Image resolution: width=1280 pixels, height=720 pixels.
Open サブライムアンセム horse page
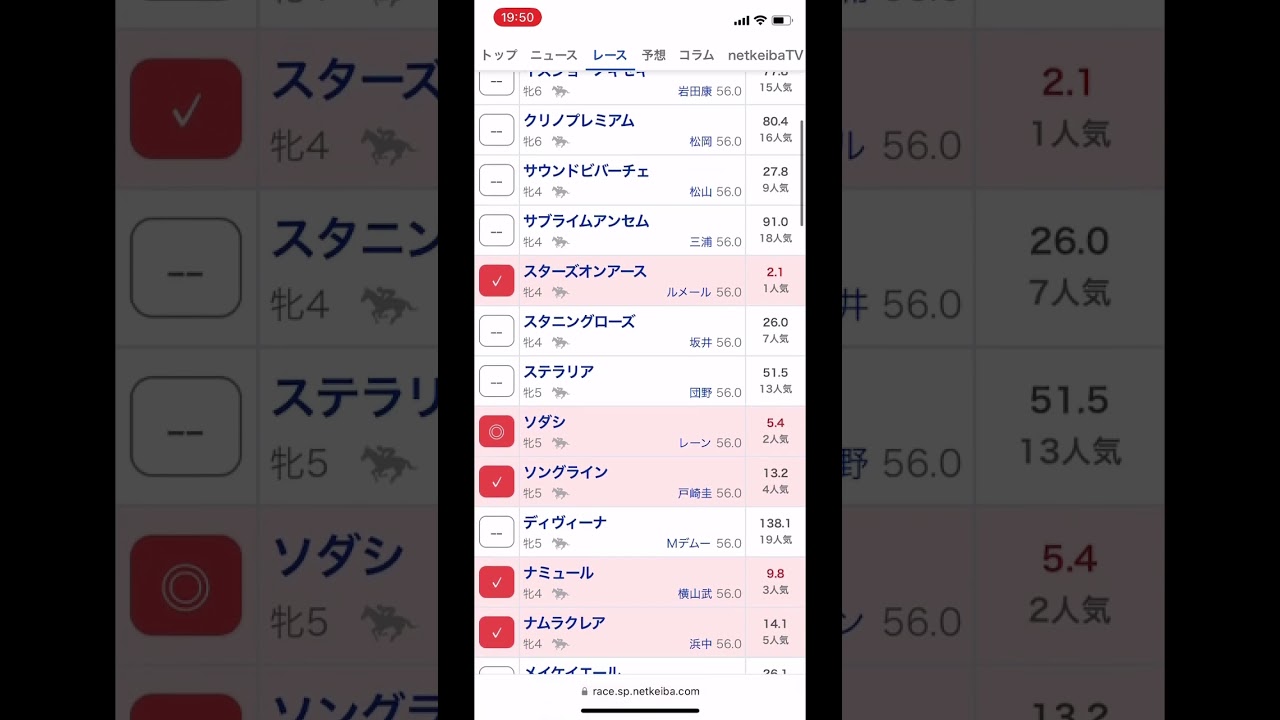pos(586,221)
